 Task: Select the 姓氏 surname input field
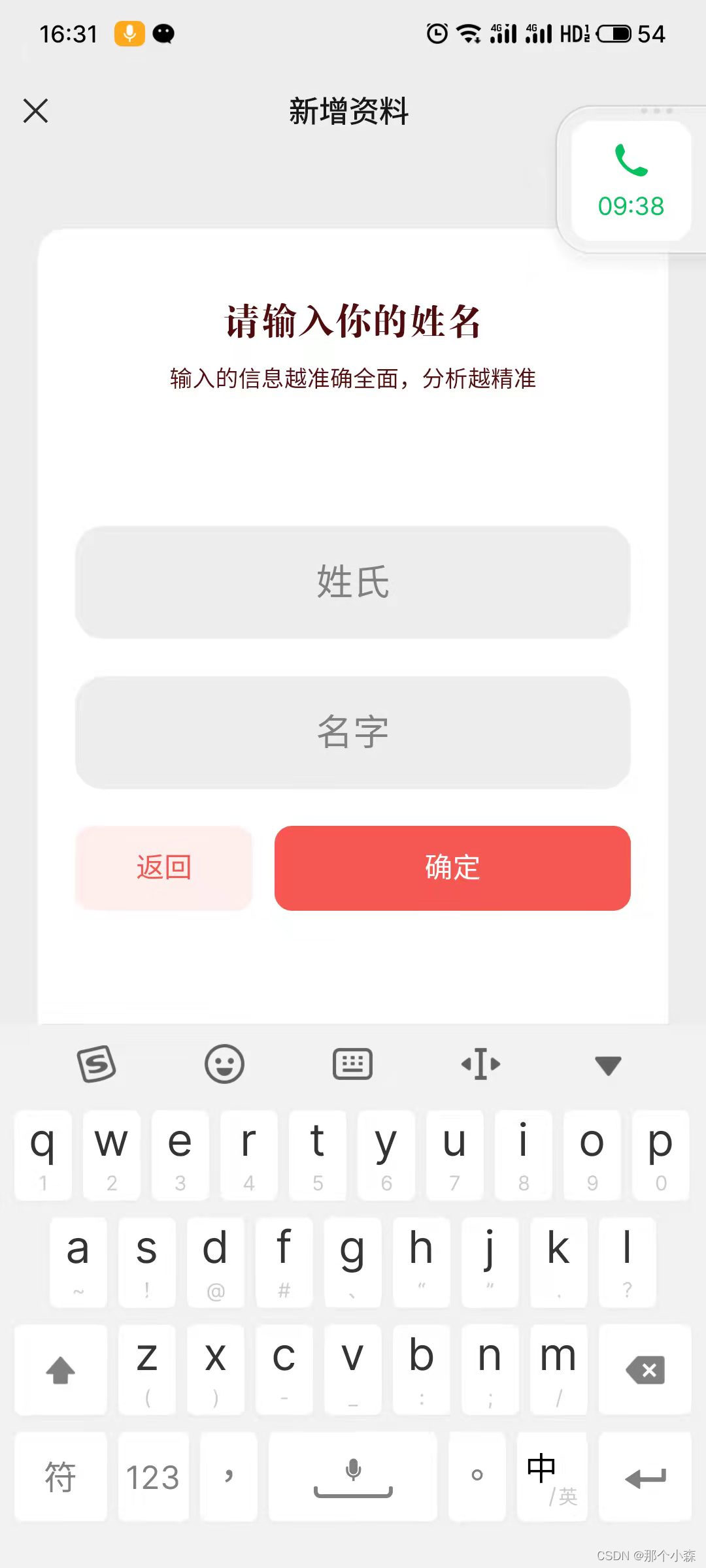click(353, 581)
